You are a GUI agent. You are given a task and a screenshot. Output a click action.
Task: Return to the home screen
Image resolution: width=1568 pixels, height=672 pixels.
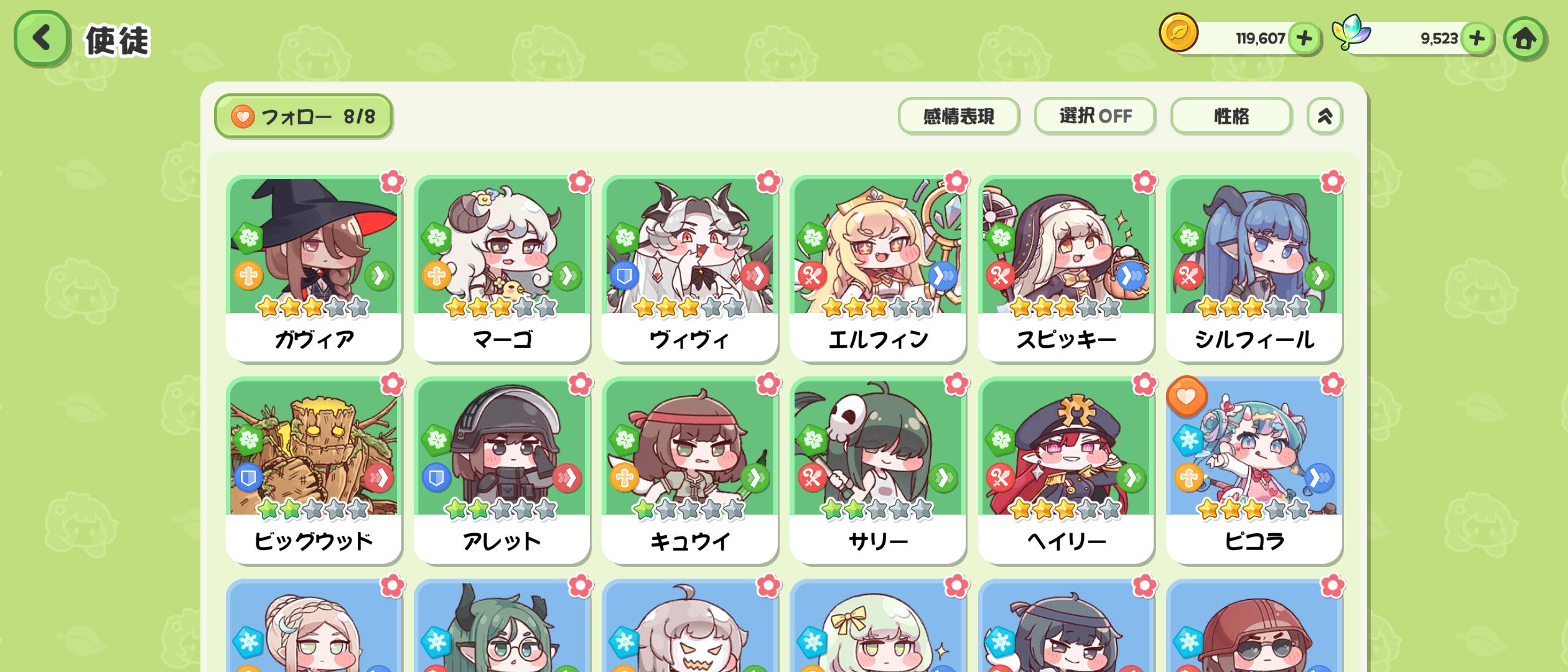pyautogui.click(x=1524, y=39)
